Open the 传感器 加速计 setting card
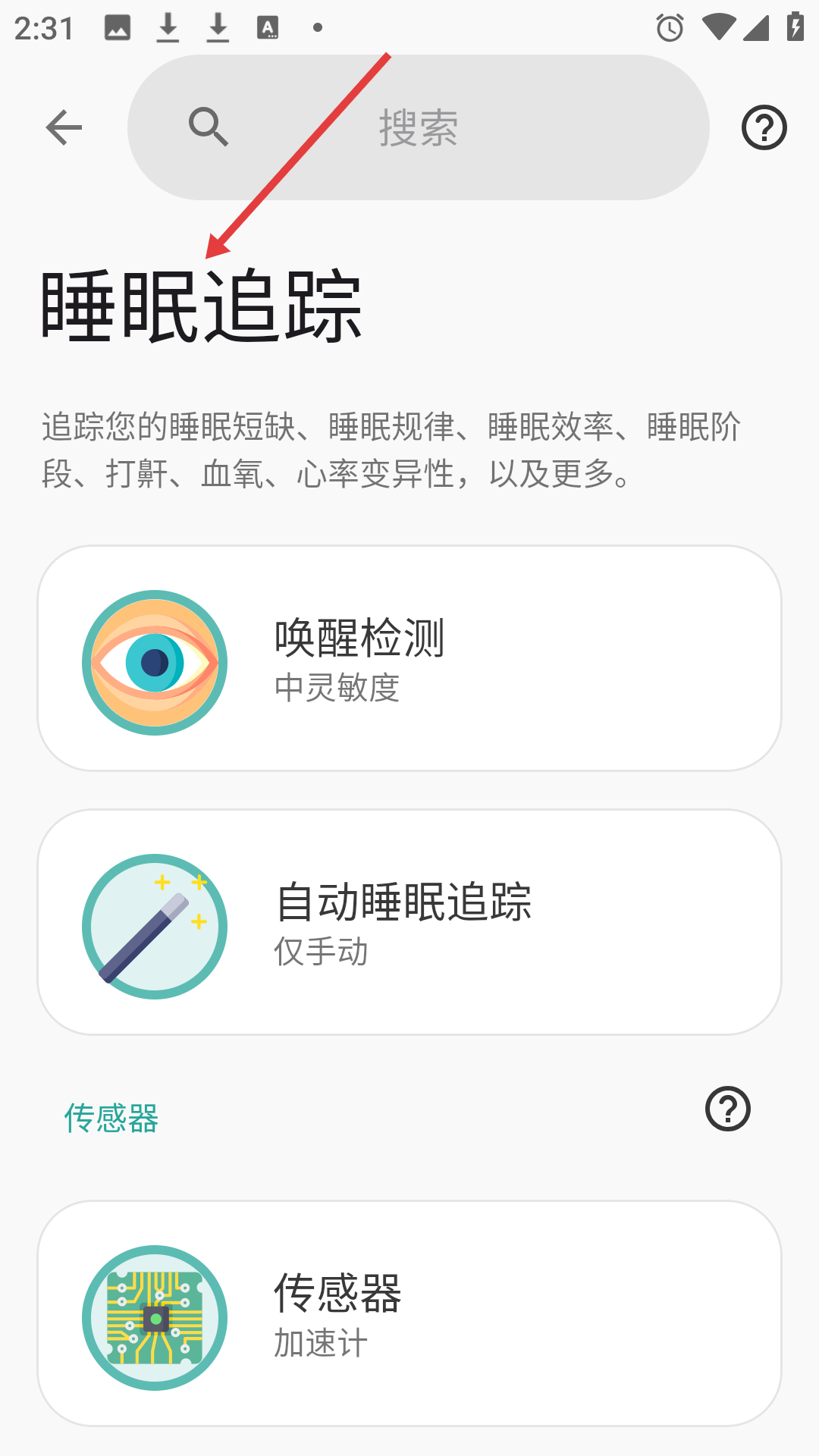The image size is (819, 1456). (409, 1313)
